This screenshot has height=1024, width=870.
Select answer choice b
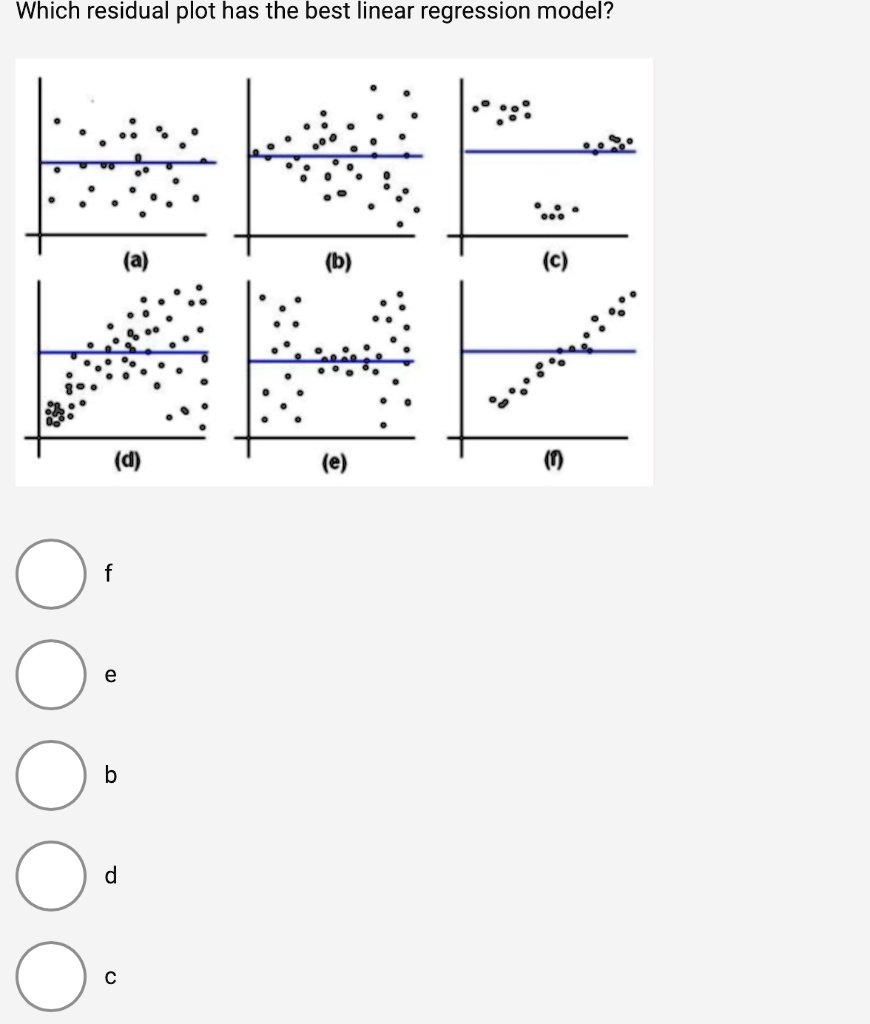click(x=48, y=775)
